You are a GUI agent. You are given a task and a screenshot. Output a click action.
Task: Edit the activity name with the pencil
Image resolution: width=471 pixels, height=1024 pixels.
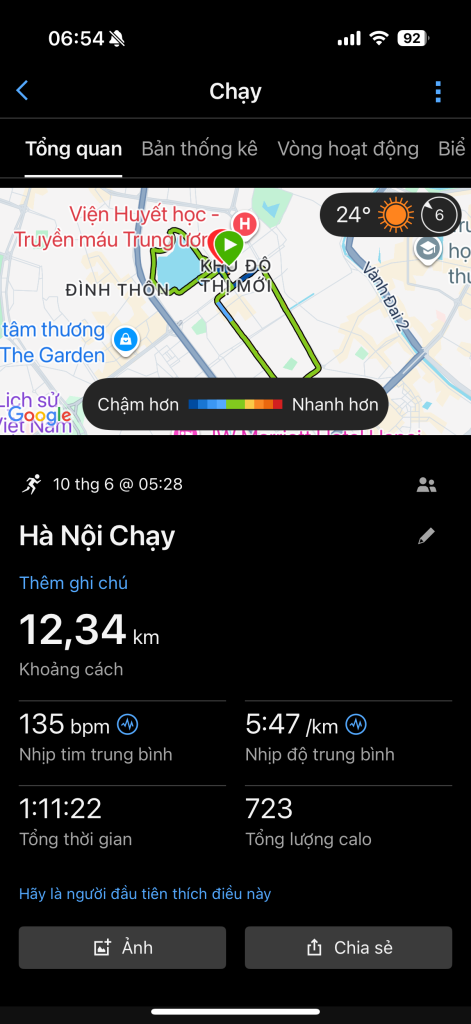point(427,536)
